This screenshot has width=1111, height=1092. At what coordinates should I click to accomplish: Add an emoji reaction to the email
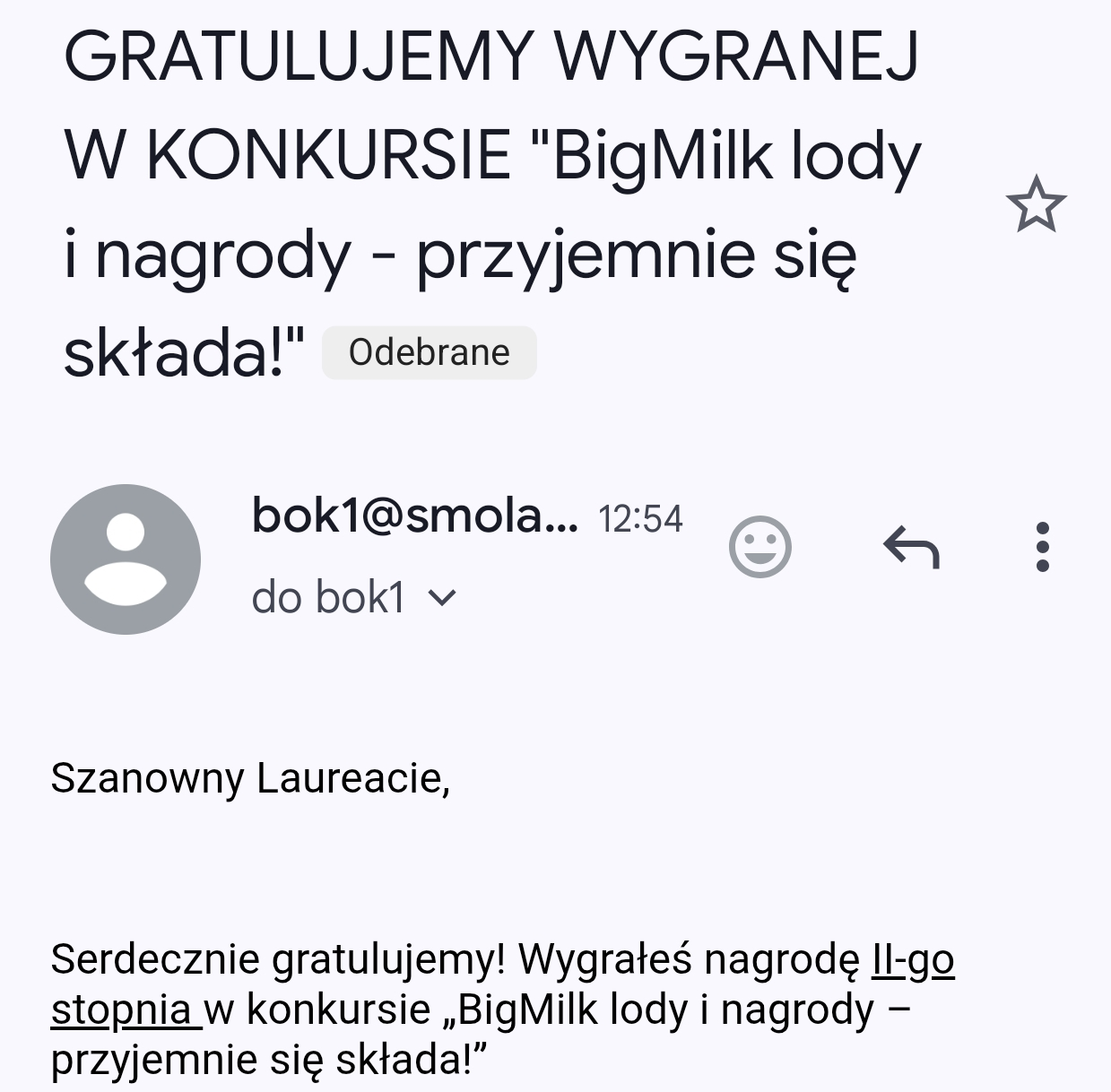pos(759,546)
